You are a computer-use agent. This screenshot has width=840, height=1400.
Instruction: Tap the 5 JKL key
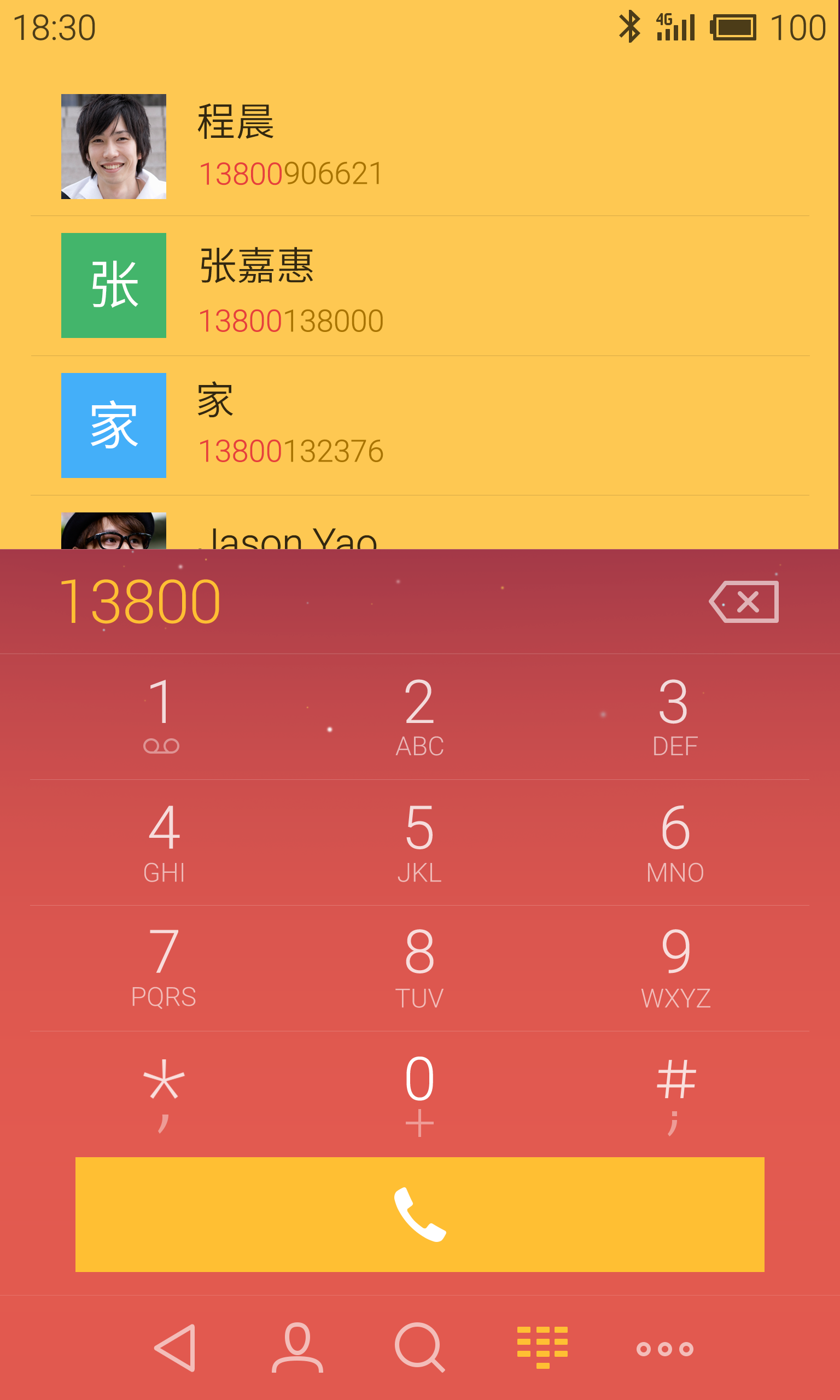(x=419, y=843)
